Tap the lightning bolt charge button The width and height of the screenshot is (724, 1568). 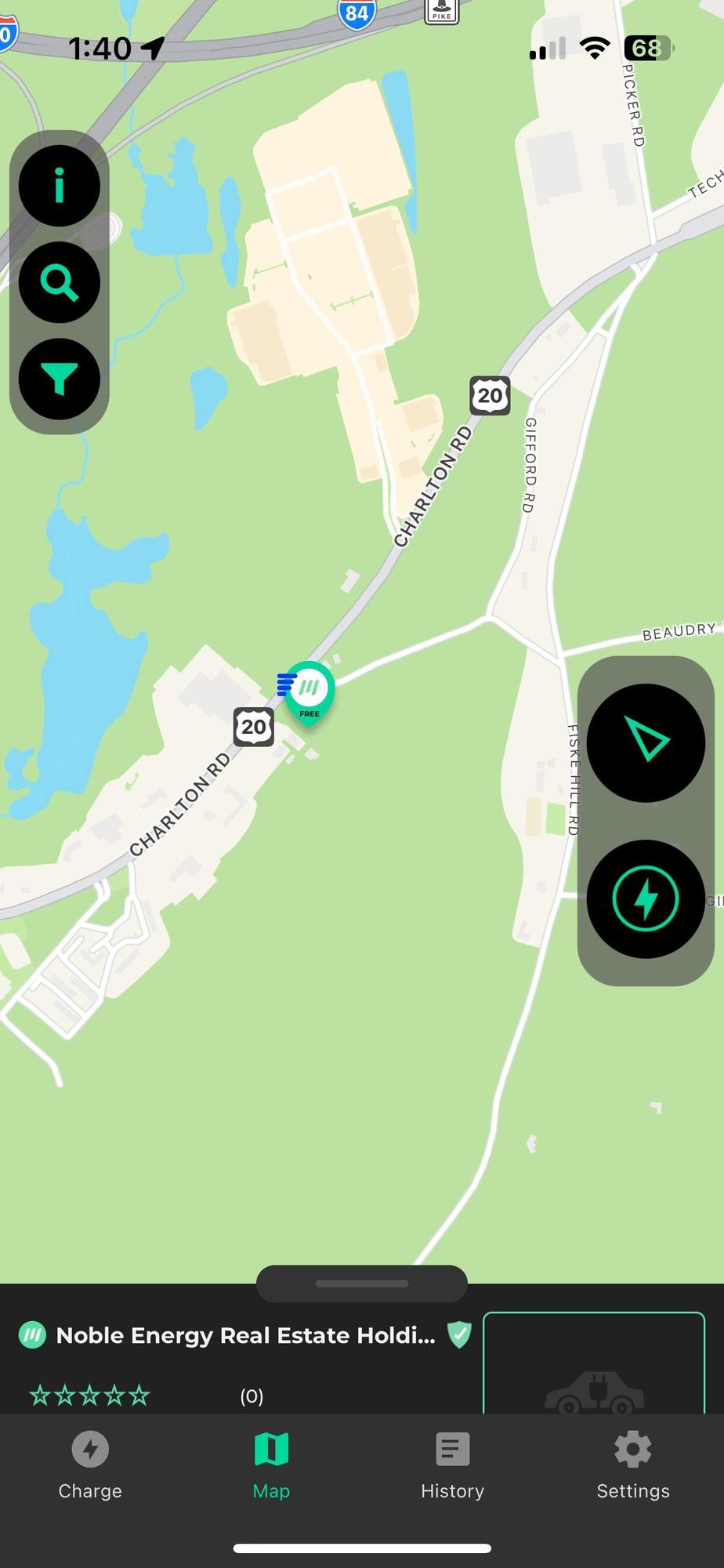tap(646, 899)
